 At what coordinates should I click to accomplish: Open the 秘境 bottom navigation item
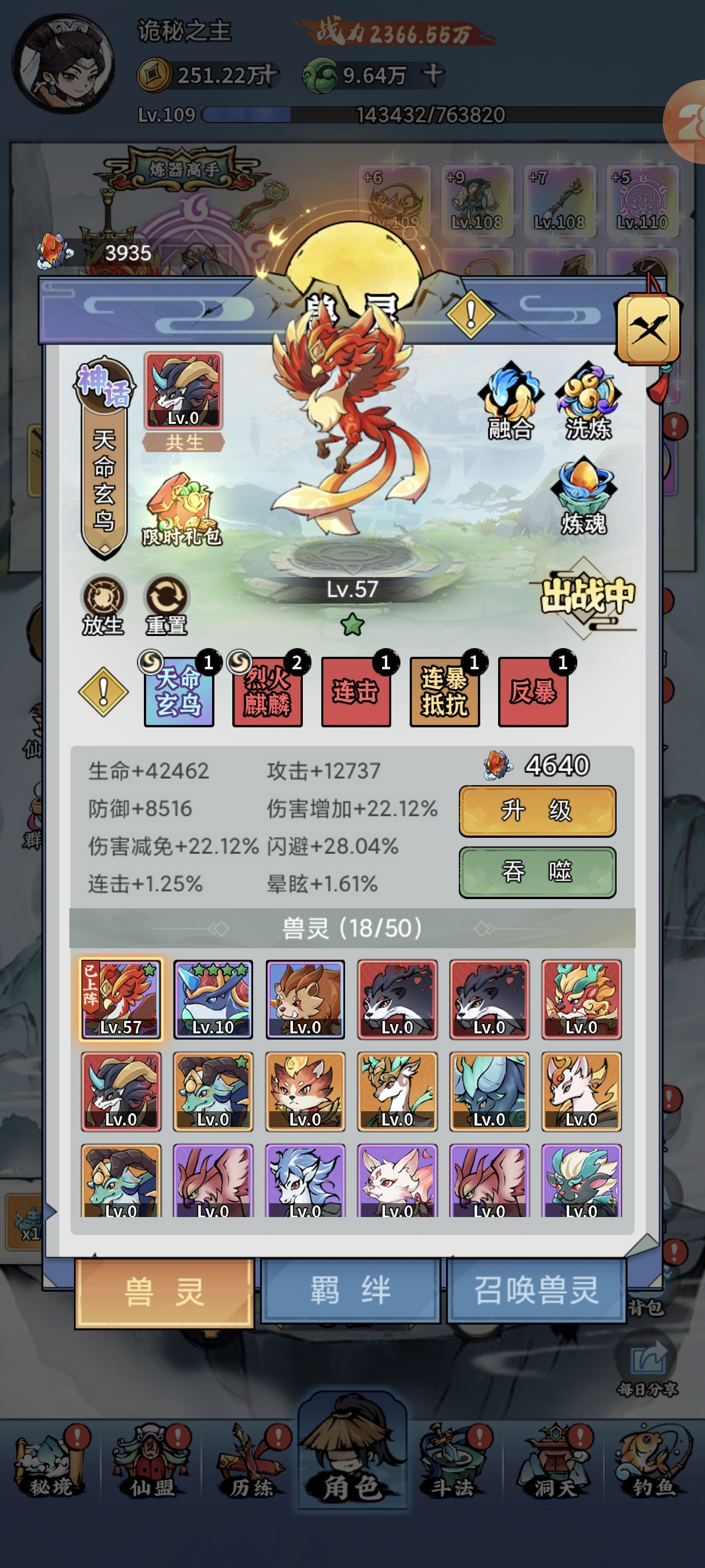pos(51,1464)
